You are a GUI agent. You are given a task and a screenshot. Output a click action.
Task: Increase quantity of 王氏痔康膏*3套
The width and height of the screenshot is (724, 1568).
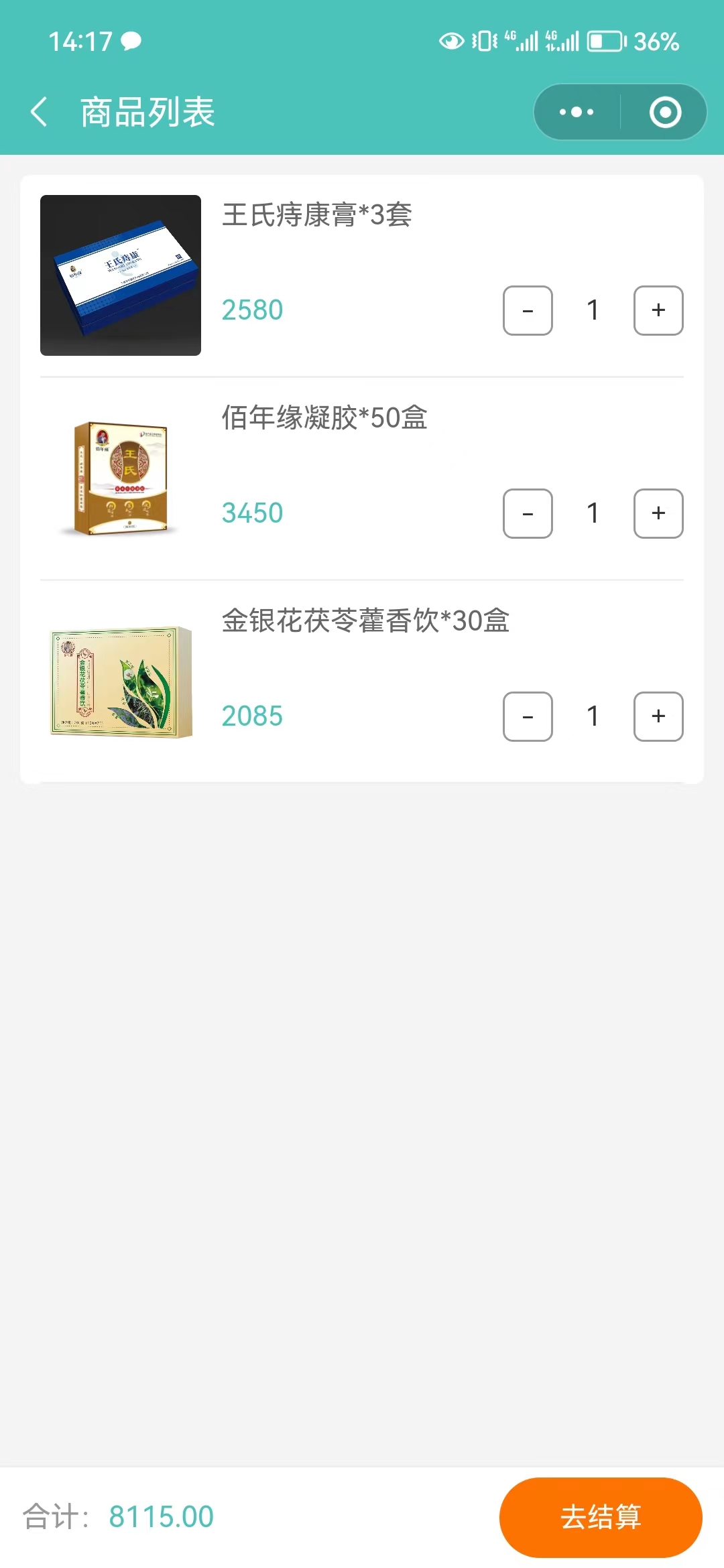(x=658, y=310)
